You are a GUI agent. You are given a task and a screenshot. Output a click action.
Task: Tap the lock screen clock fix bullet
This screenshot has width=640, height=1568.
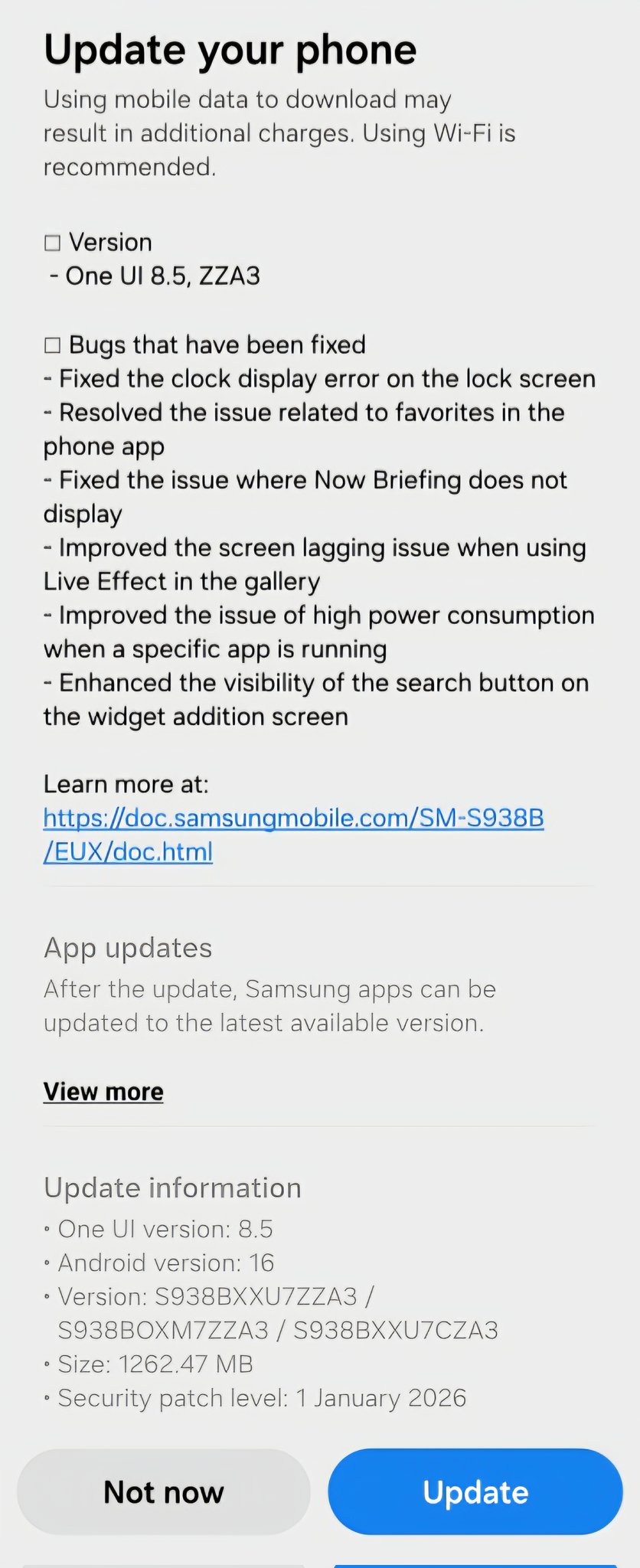tap(320, 378)
